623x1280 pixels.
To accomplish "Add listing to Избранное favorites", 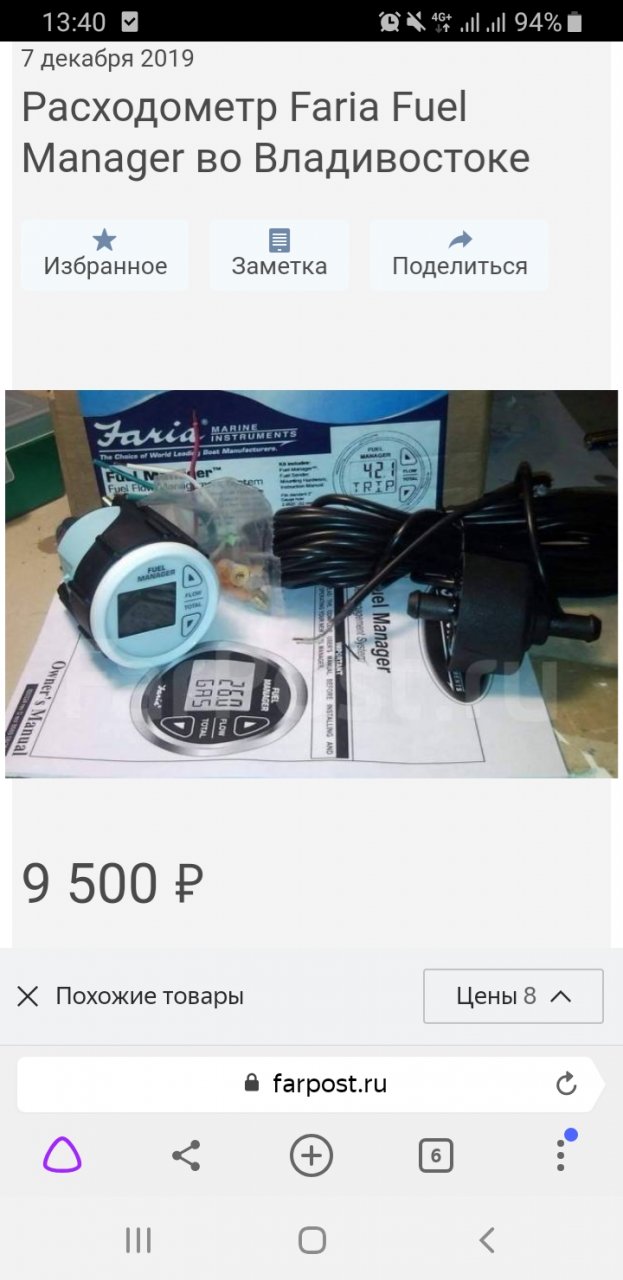I will [105, 254].
